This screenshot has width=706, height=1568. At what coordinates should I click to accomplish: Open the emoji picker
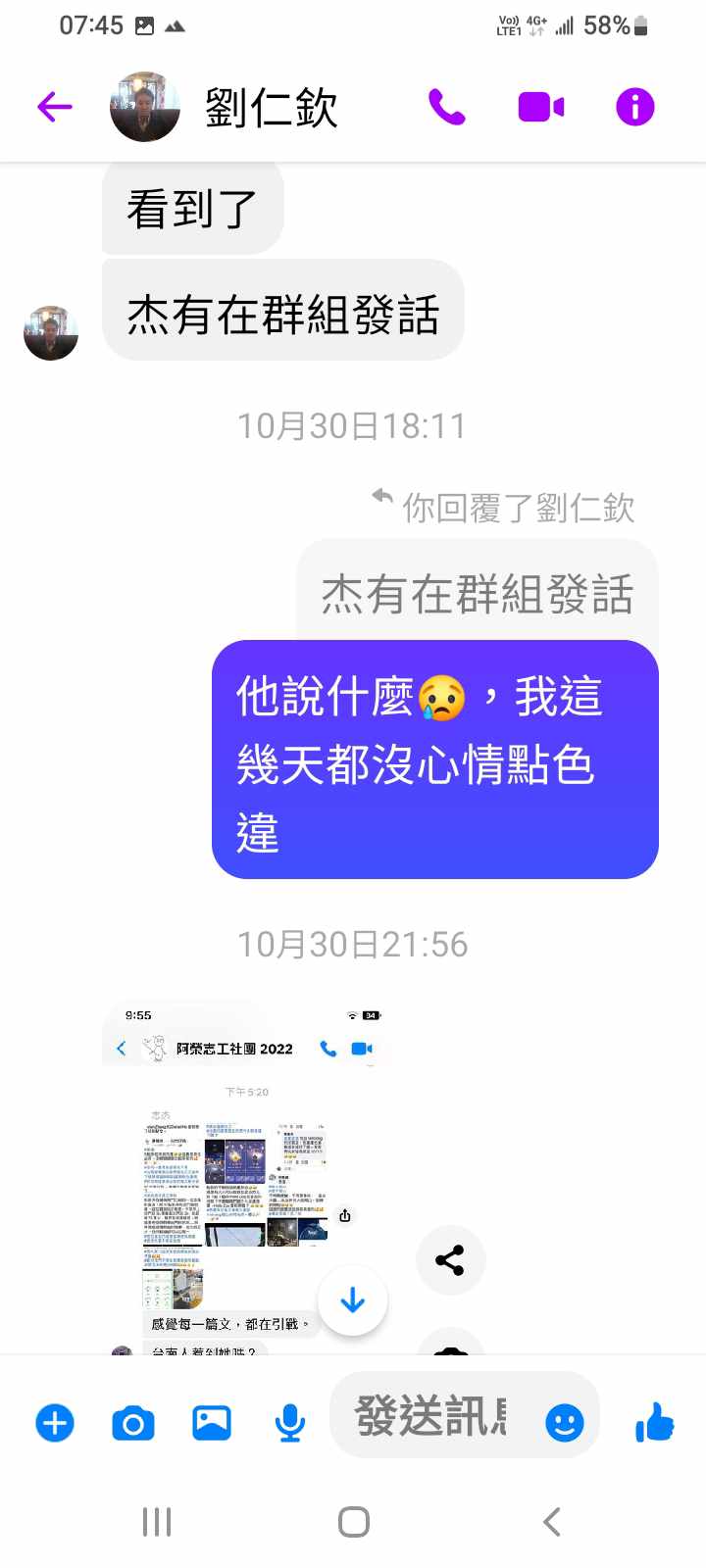click(x=564, y=1423)
